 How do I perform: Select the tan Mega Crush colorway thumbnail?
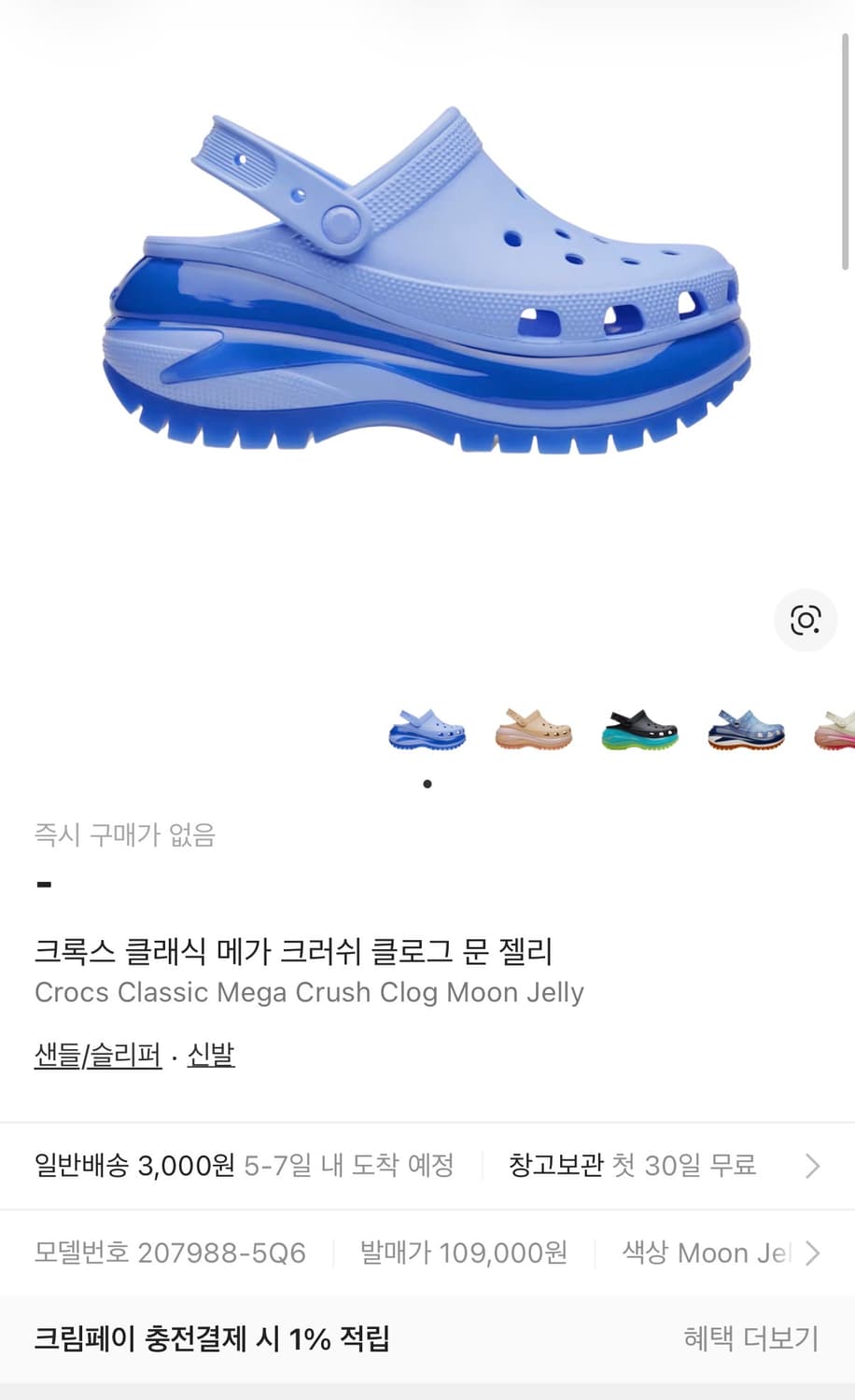click(533, 731)
